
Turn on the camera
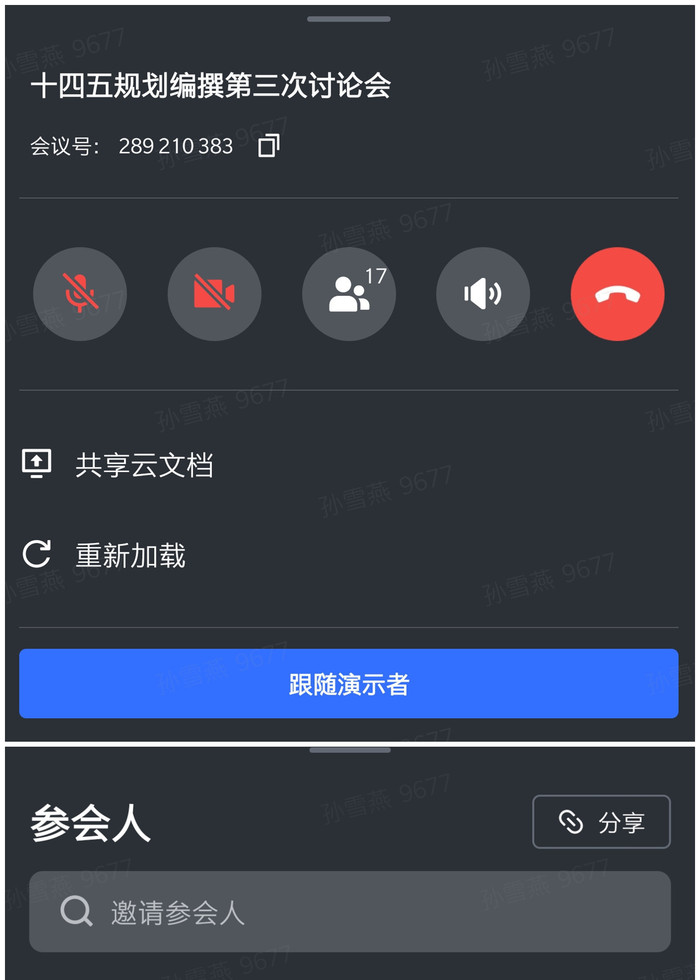pos(214,294)
